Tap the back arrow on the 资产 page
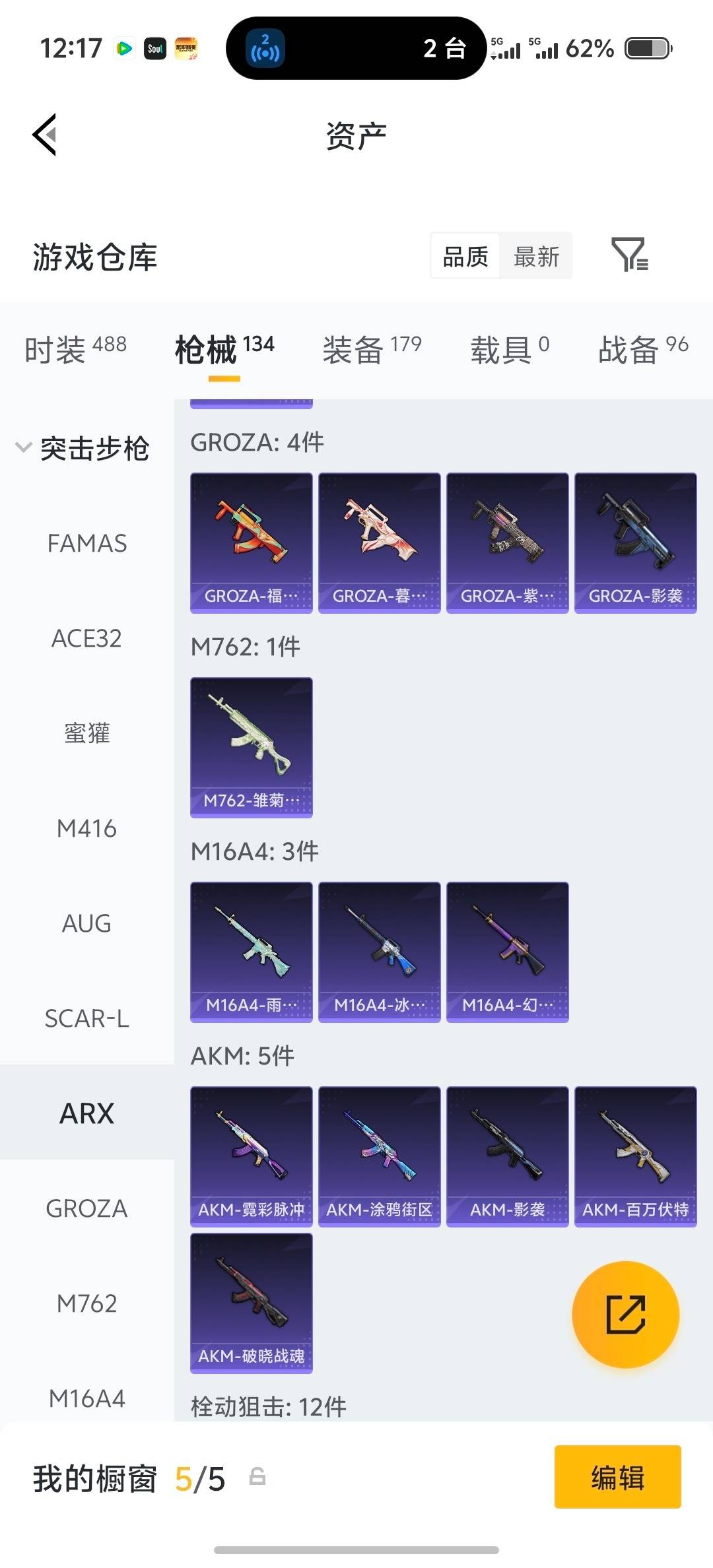The height and width of the screenshot is (1568, 713). 44,134
